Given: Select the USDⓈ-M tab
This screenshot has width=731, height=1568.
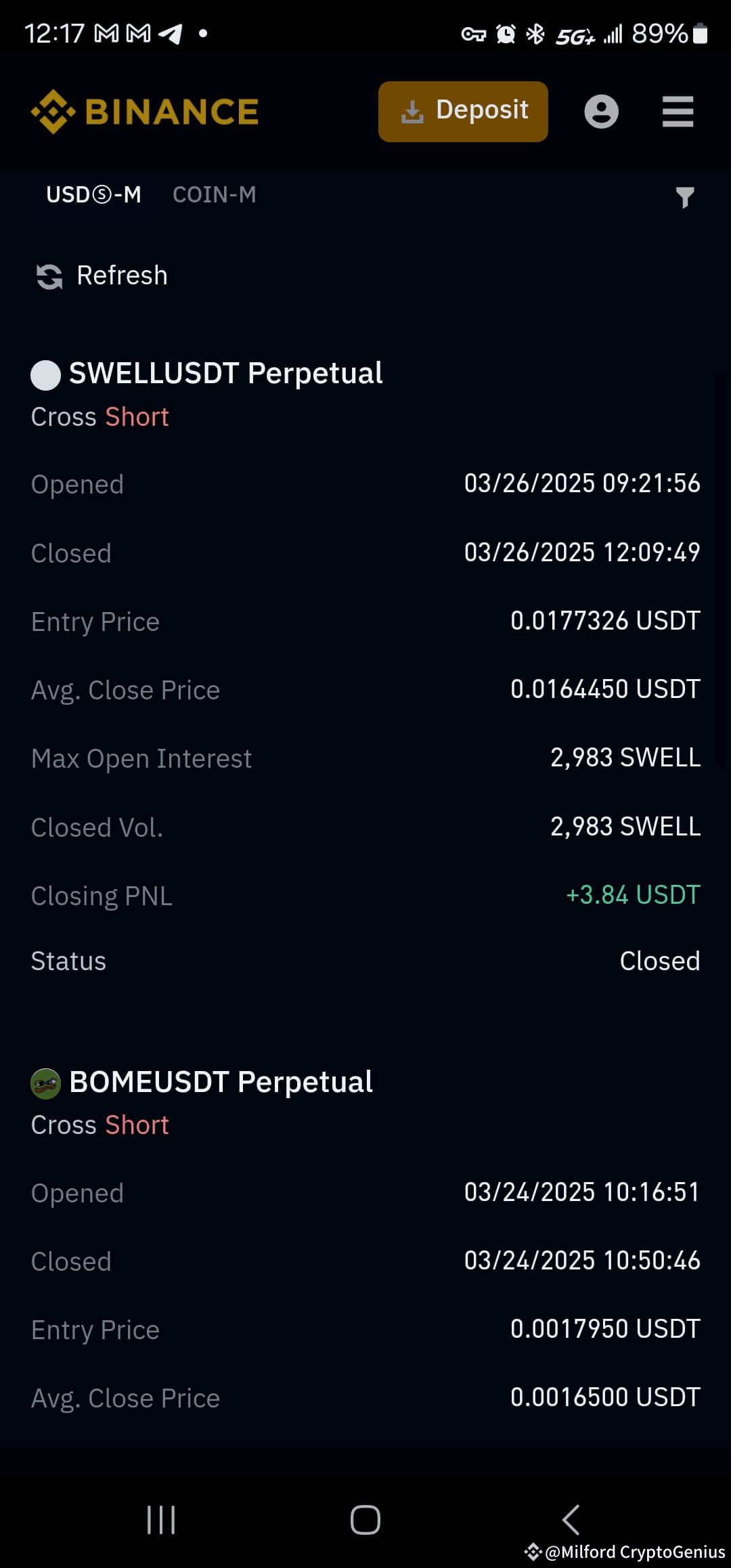Looking at the screenshot, I should [x=93, y=195].
